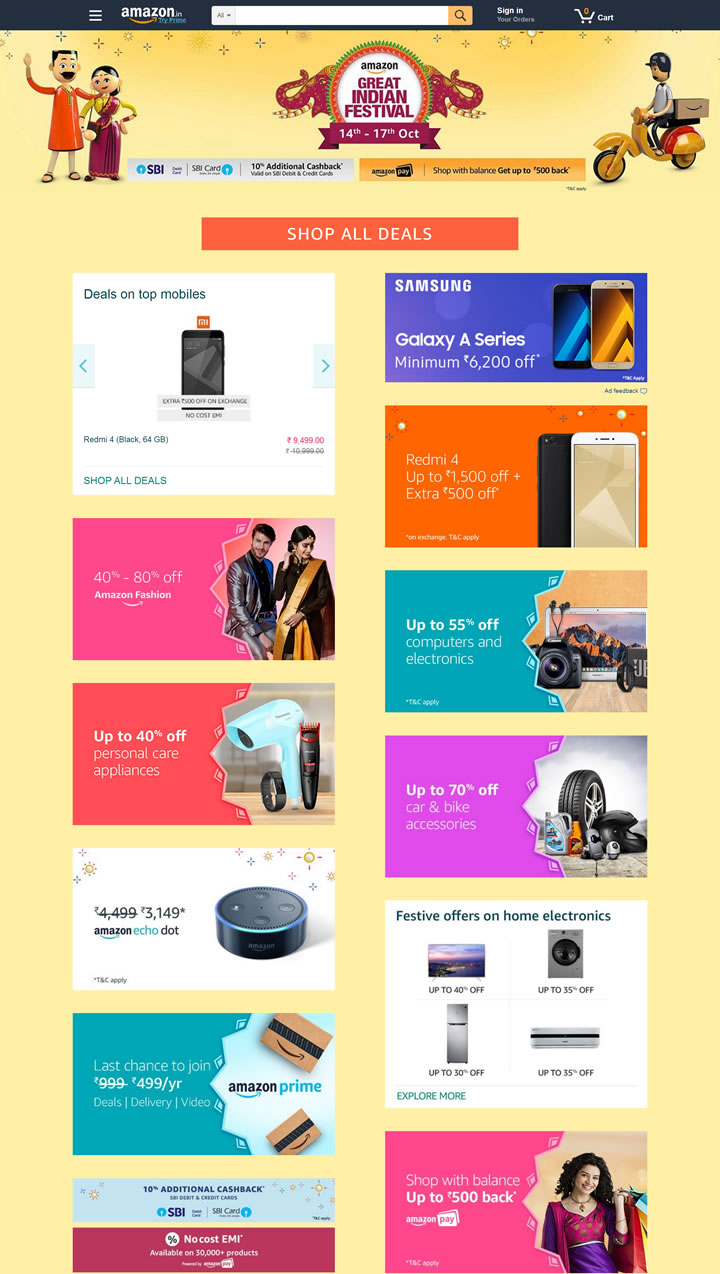
Task: Open the Redmi 4 (Black, 64 GB) deal
Action: click(126, 439)
